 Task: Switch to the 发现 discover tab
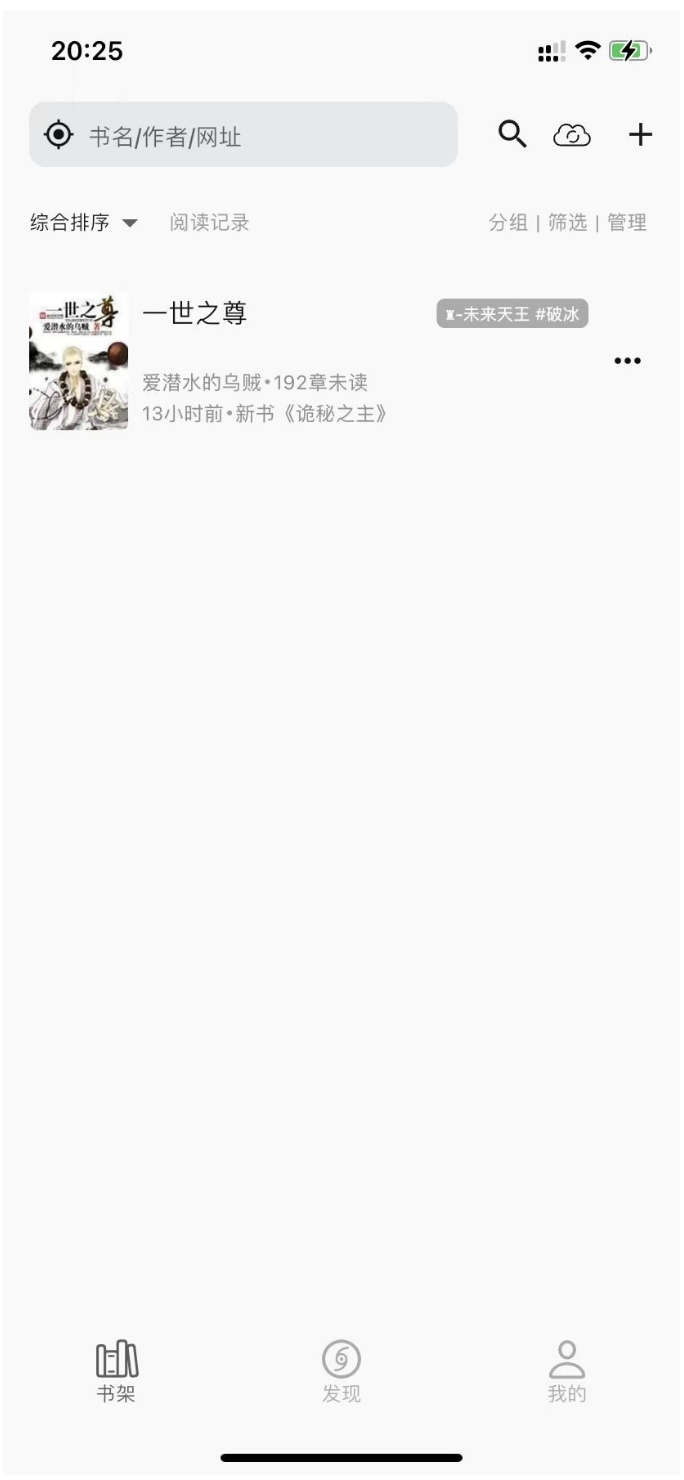pyautogui.click(x=341, y=1372)
